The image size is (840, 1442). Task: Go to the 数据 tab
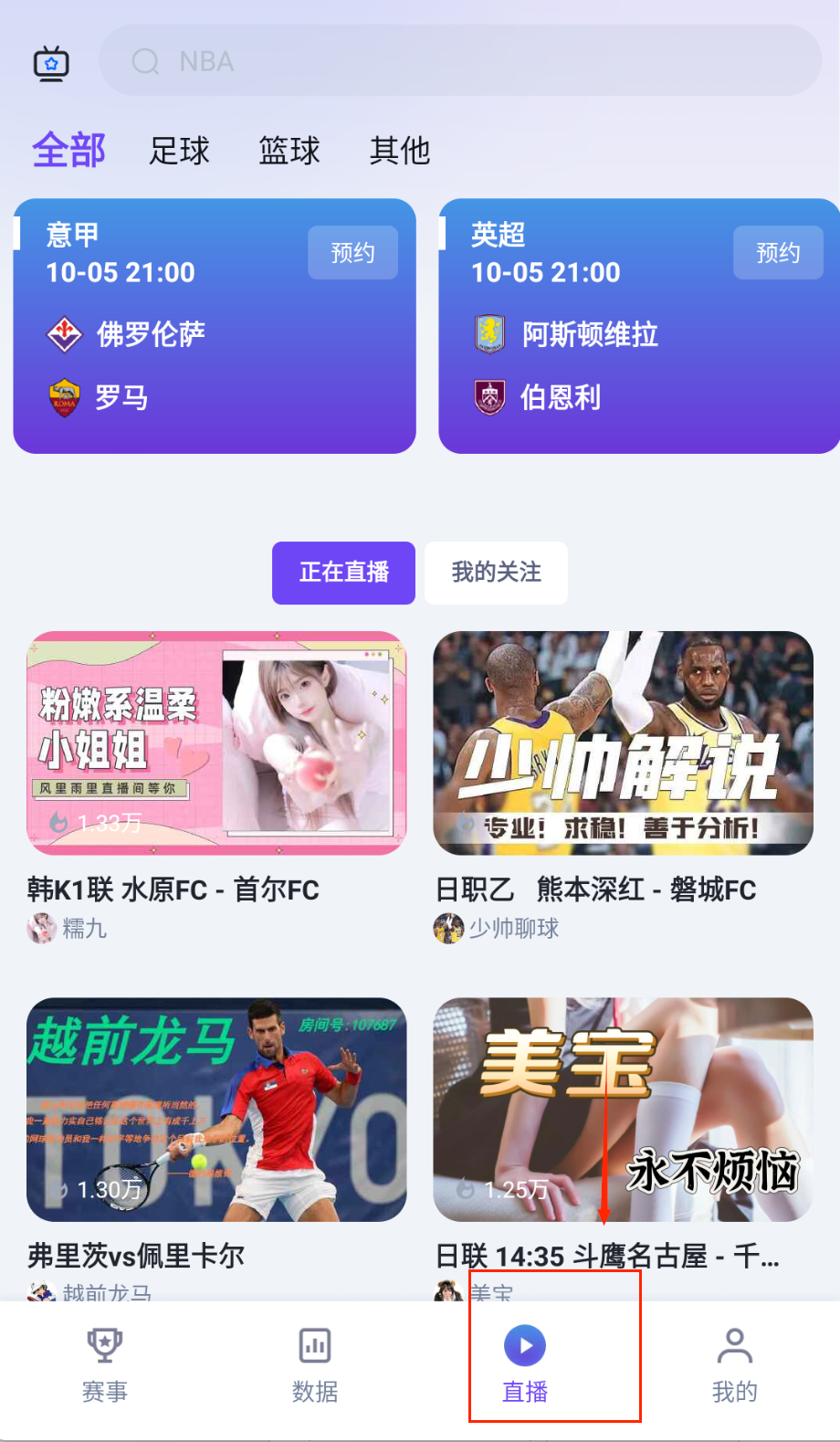(x=315, y=1365)
